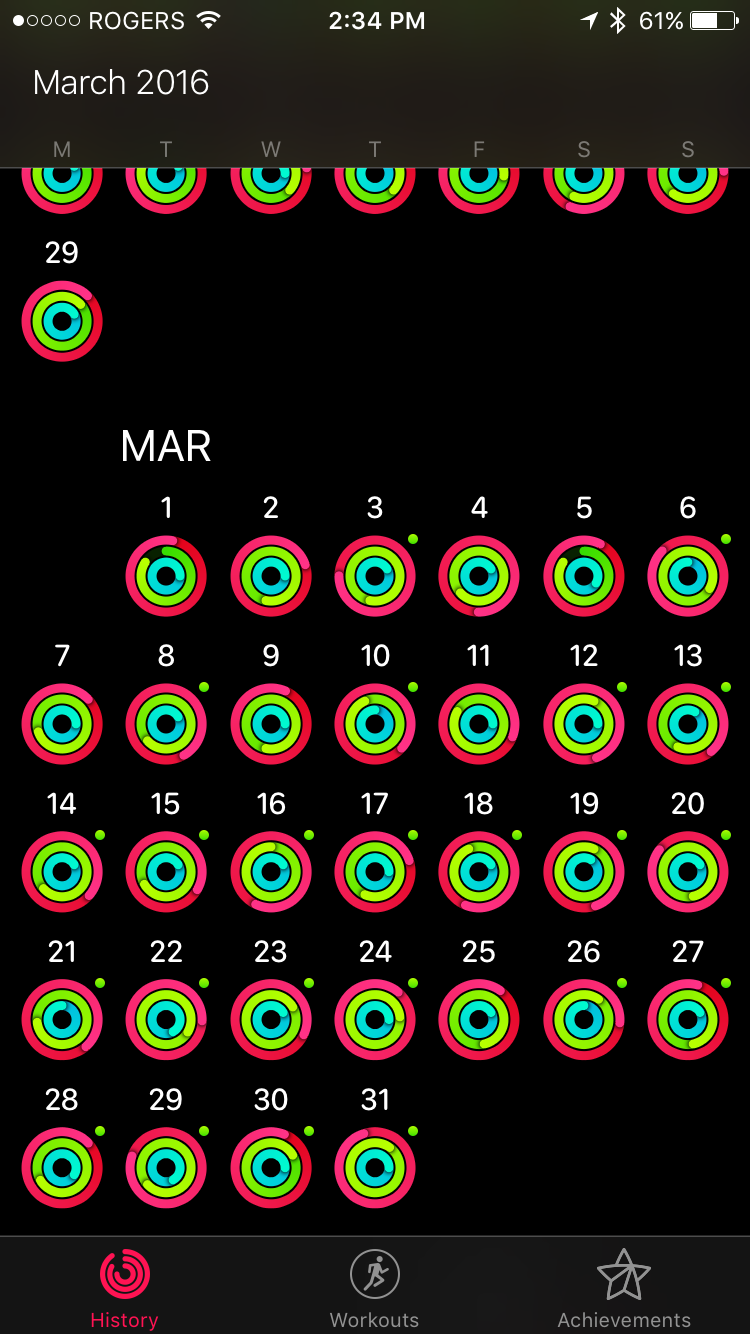Image resolution: width=750 pixels, height=1334 pixels.
Task: Show activity rings for March 14
Action: click(x=62, y=872)
